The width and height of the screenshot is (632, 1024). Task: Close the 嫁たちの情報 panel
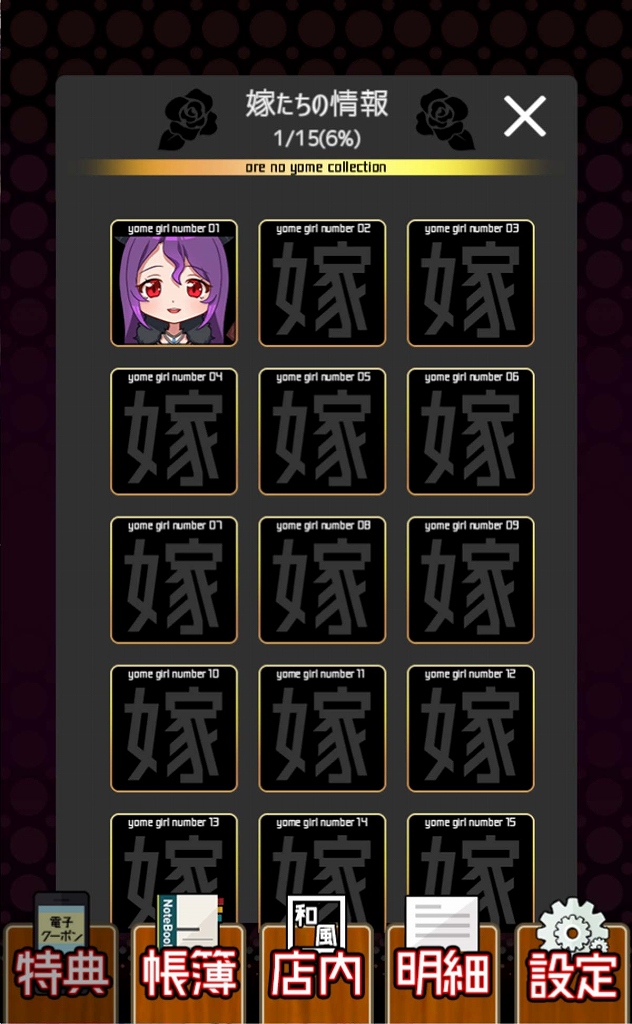524,118
